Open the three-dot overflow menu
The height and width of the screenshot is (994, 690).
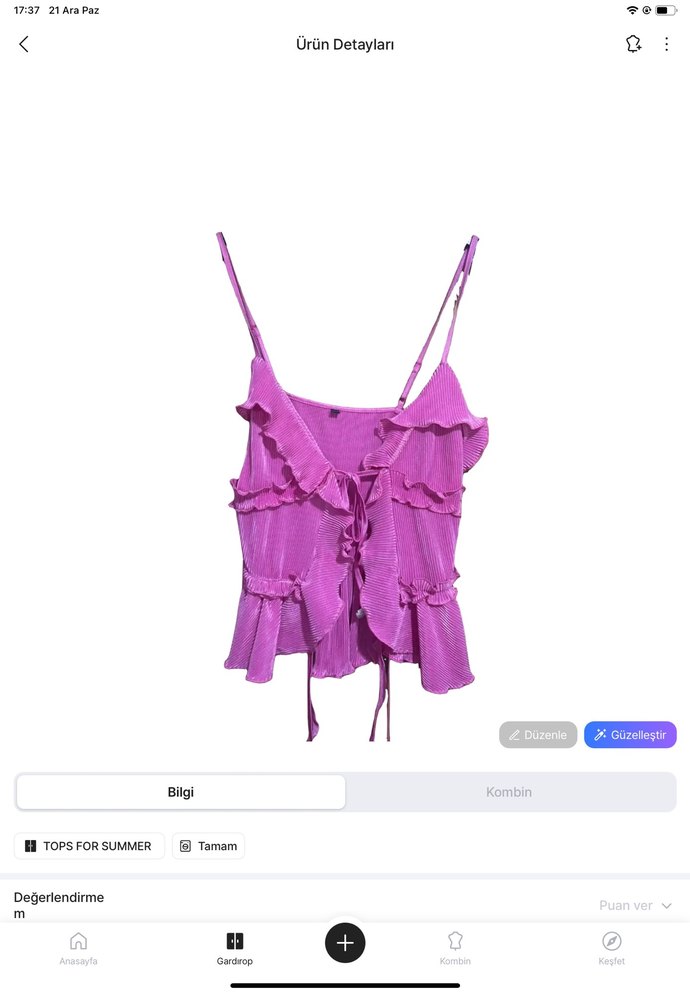click(x=667, y=44)
